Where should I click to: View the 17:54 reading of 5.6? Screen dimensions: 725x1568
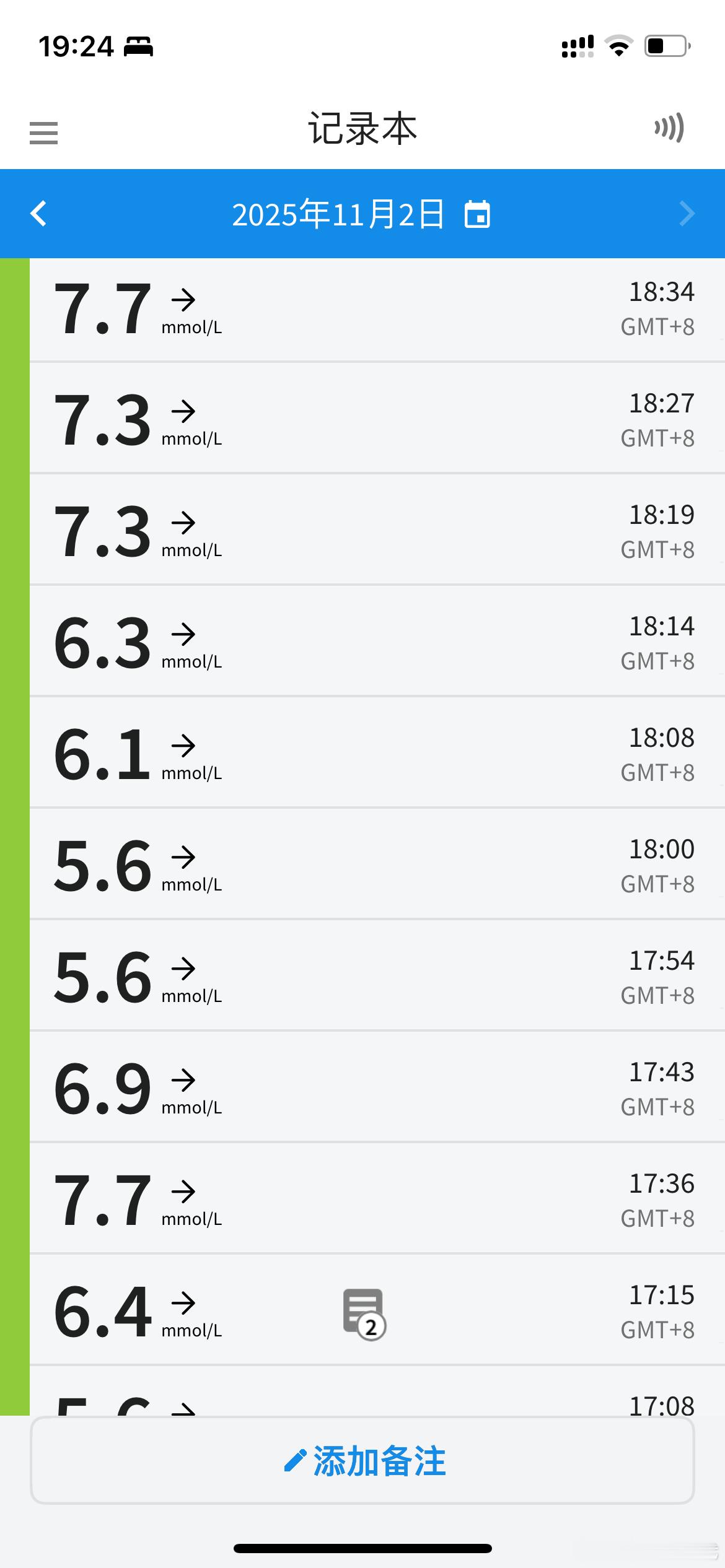pos(377,976)
